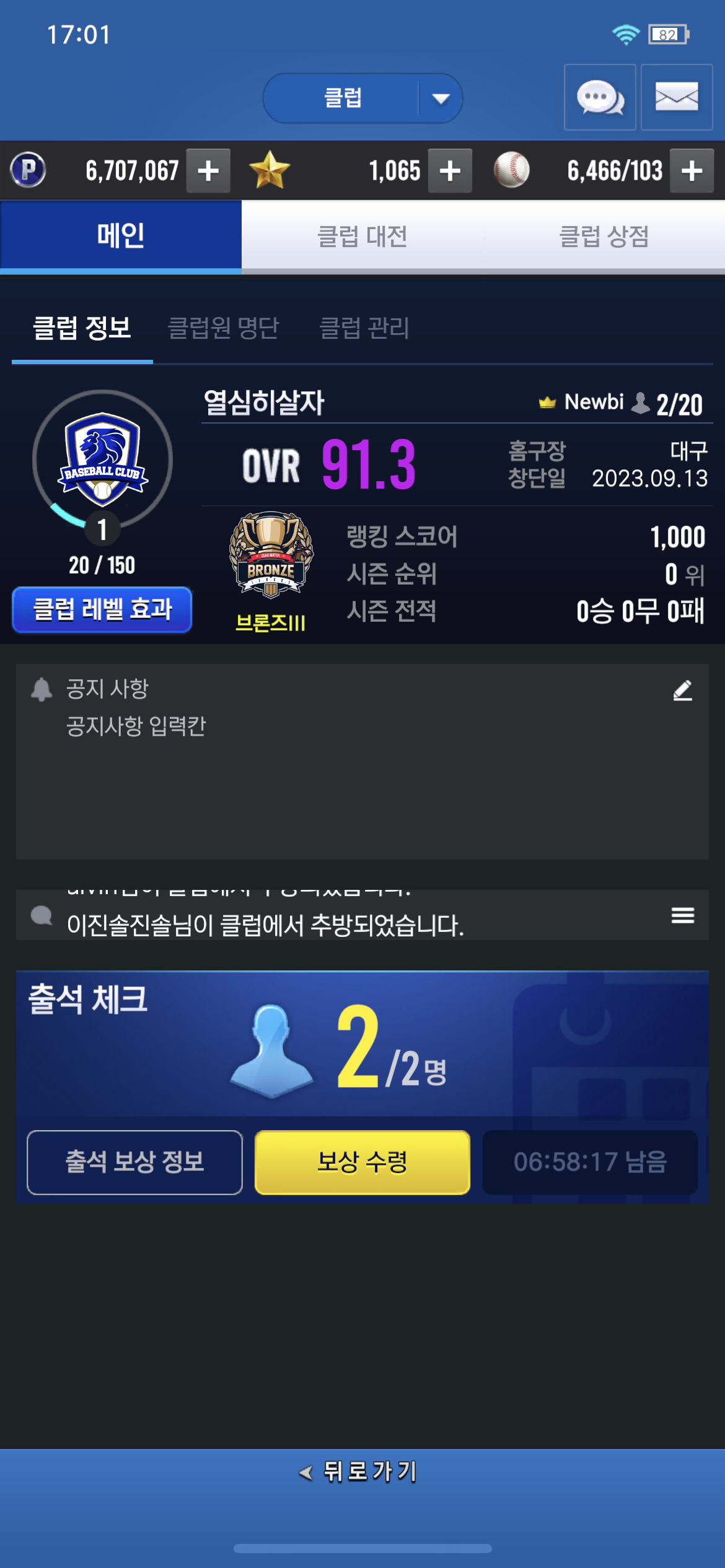Open the 클럽원 명단 sub-tab
The width and height of the screenshot is (725, 1568).
pos(224,328)
